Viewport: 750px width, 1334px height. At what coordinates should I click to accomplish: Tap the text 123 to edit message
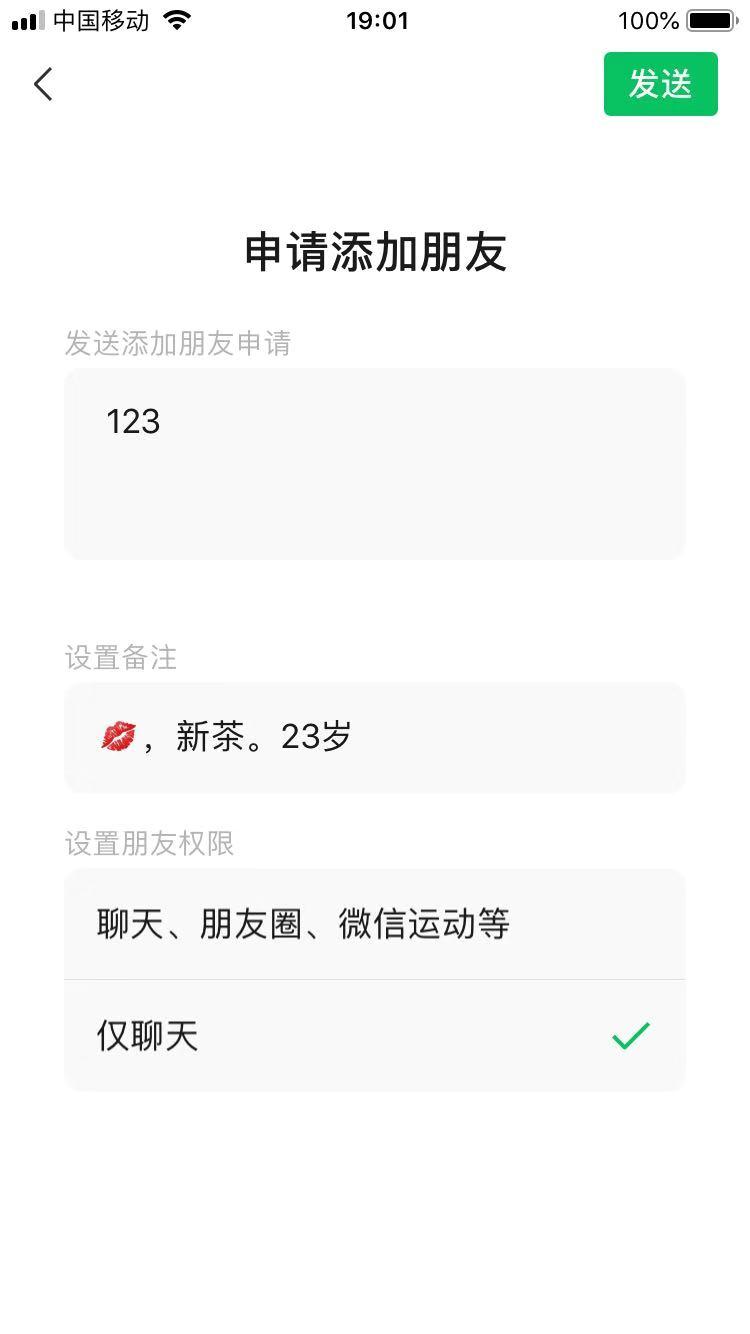[x=133, y=421]
